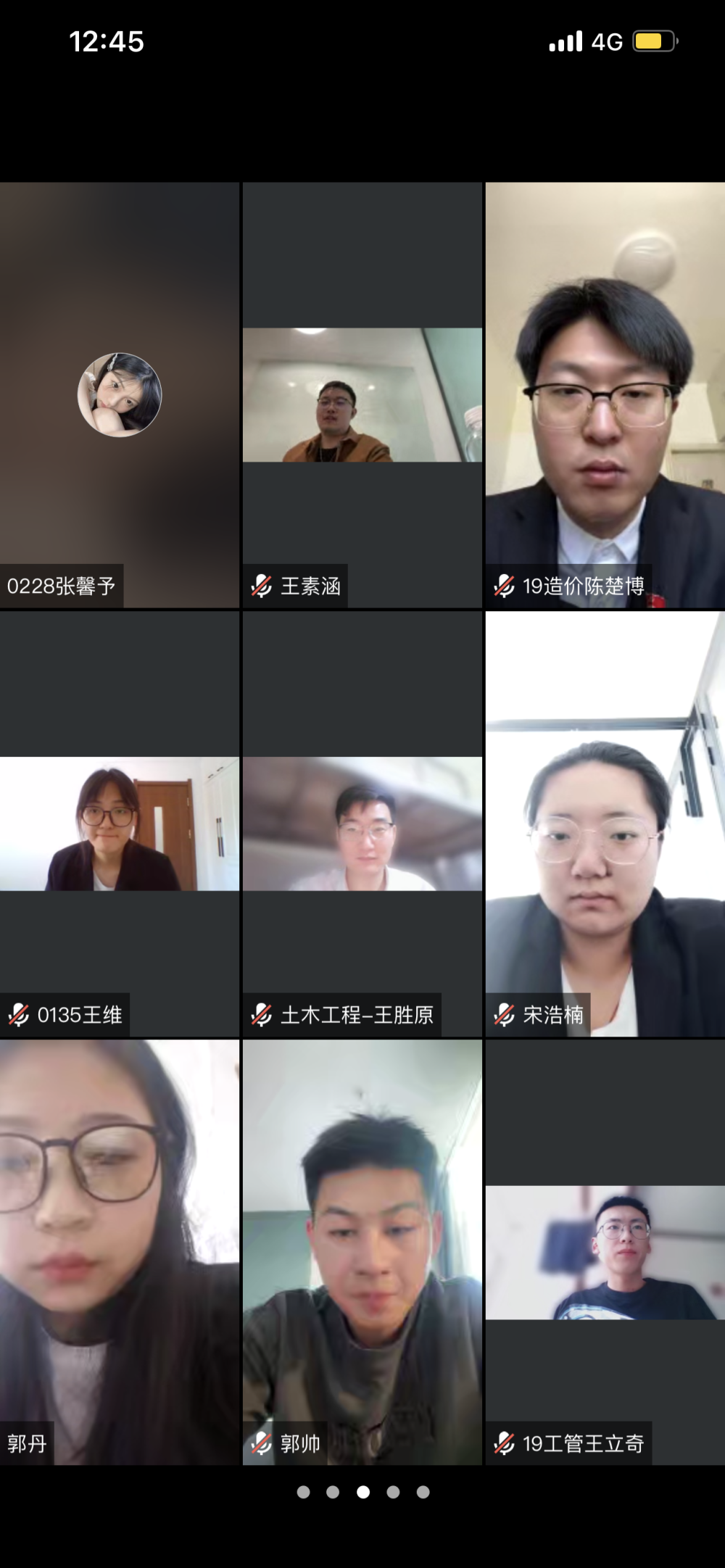Select 郭帅's video tile
Viewport: 725px width, 1568px height.
[x=362, y=1252]
